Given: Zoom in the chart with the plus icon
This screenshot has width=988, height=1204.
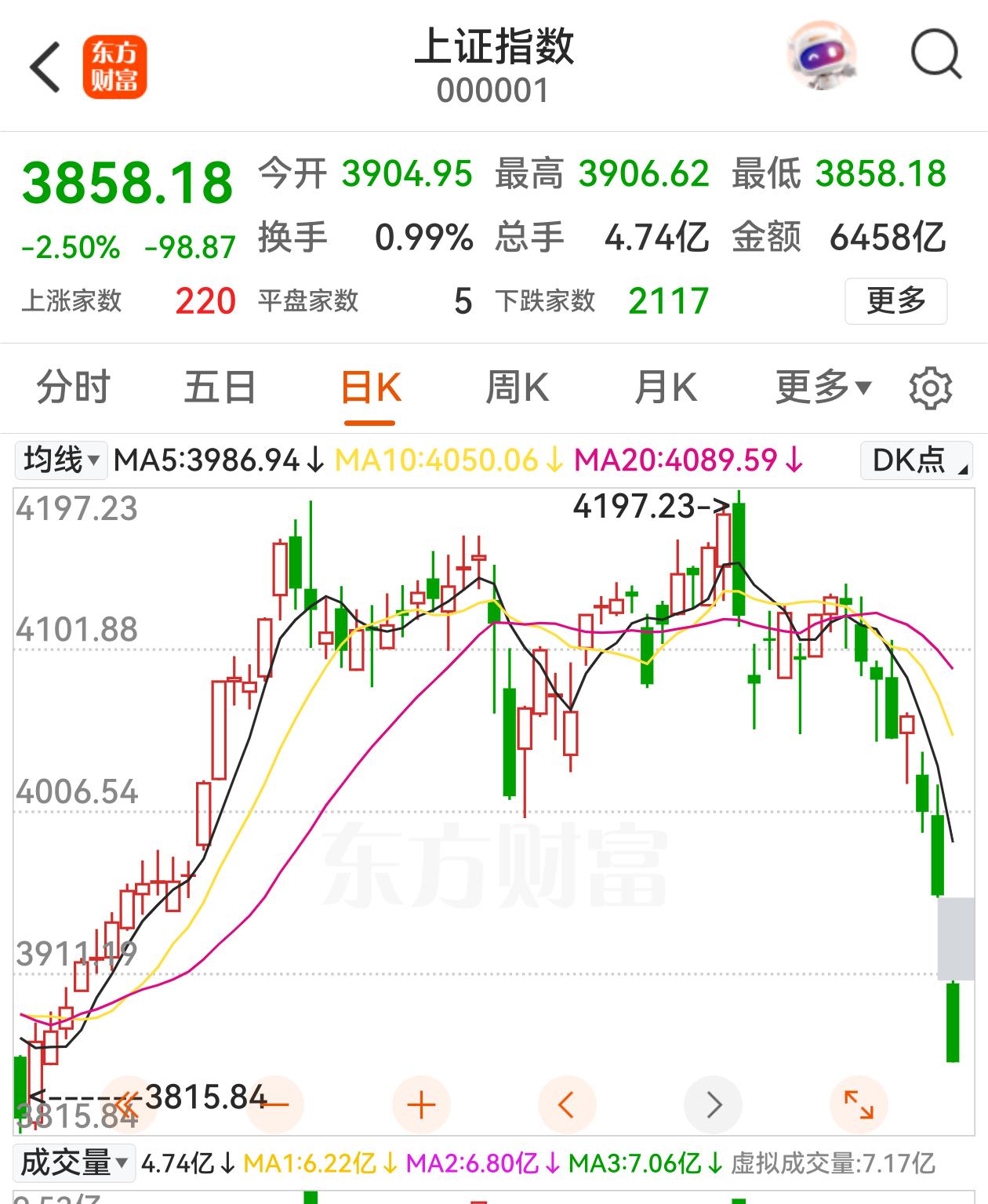Looking at the screenshot, I should coord(420,1103).
